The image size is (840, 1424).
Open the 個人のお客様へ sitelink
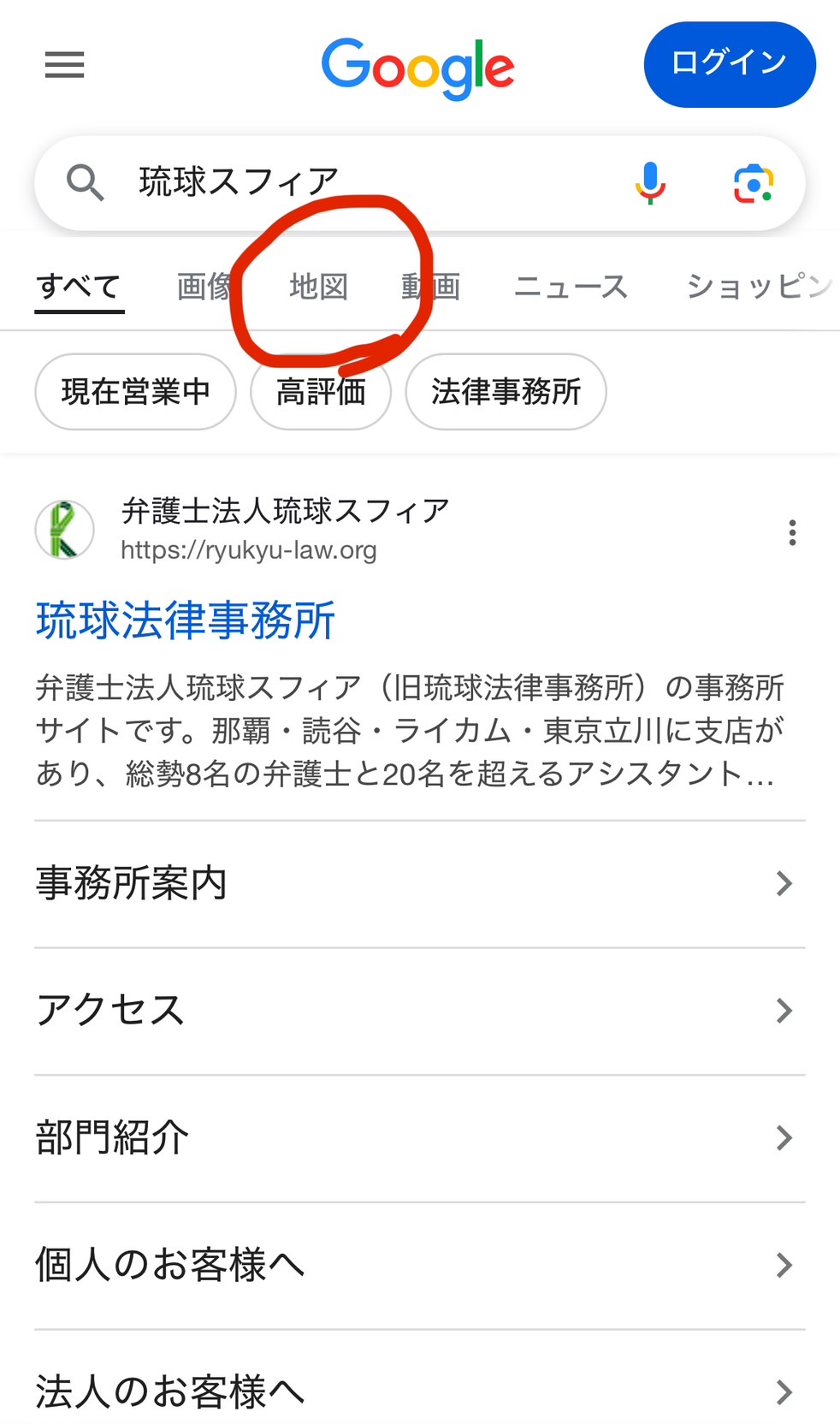pyautogui.click(x=419, y=1265)
